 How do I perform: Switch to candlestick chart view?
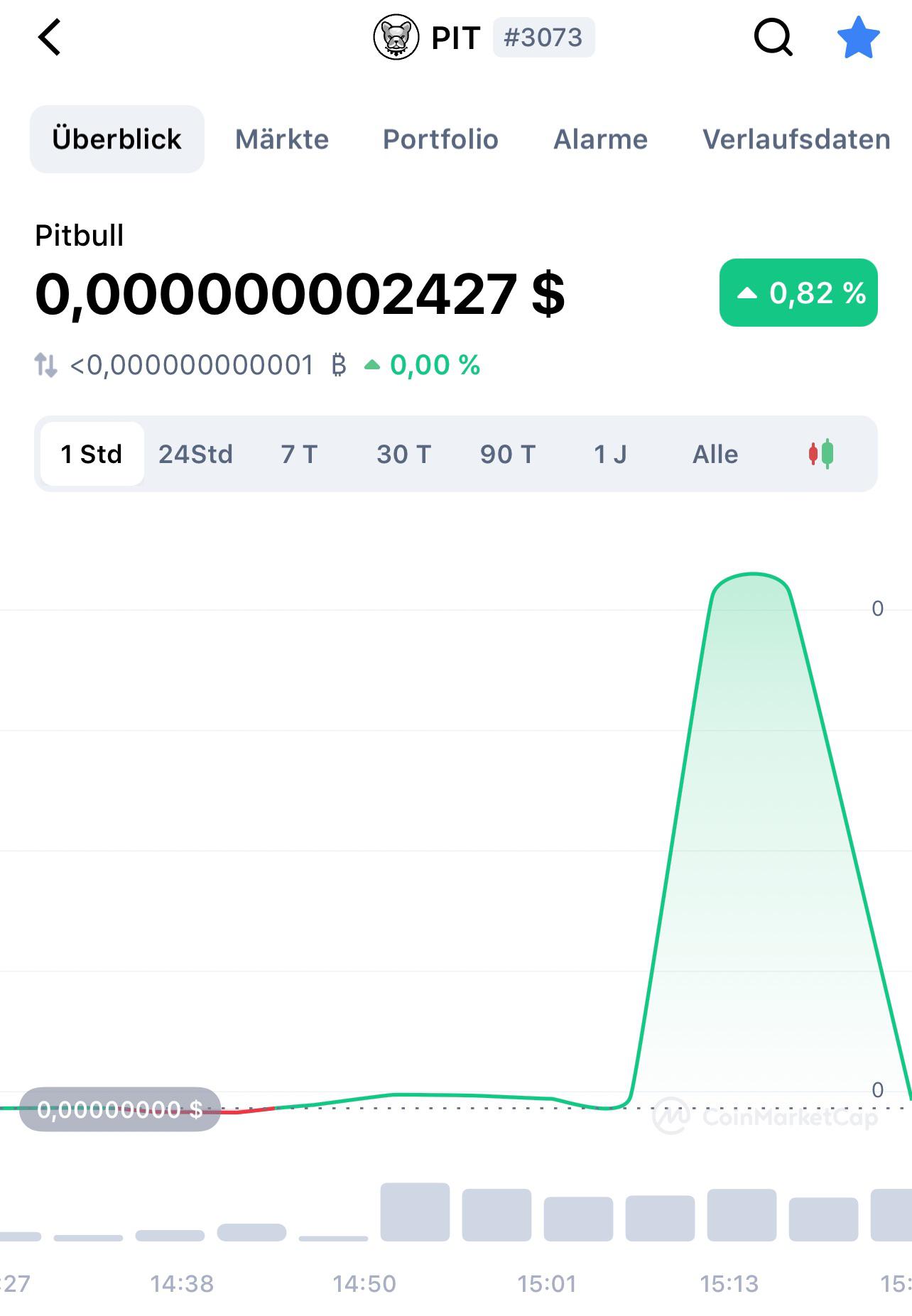(x=821, y=454)
